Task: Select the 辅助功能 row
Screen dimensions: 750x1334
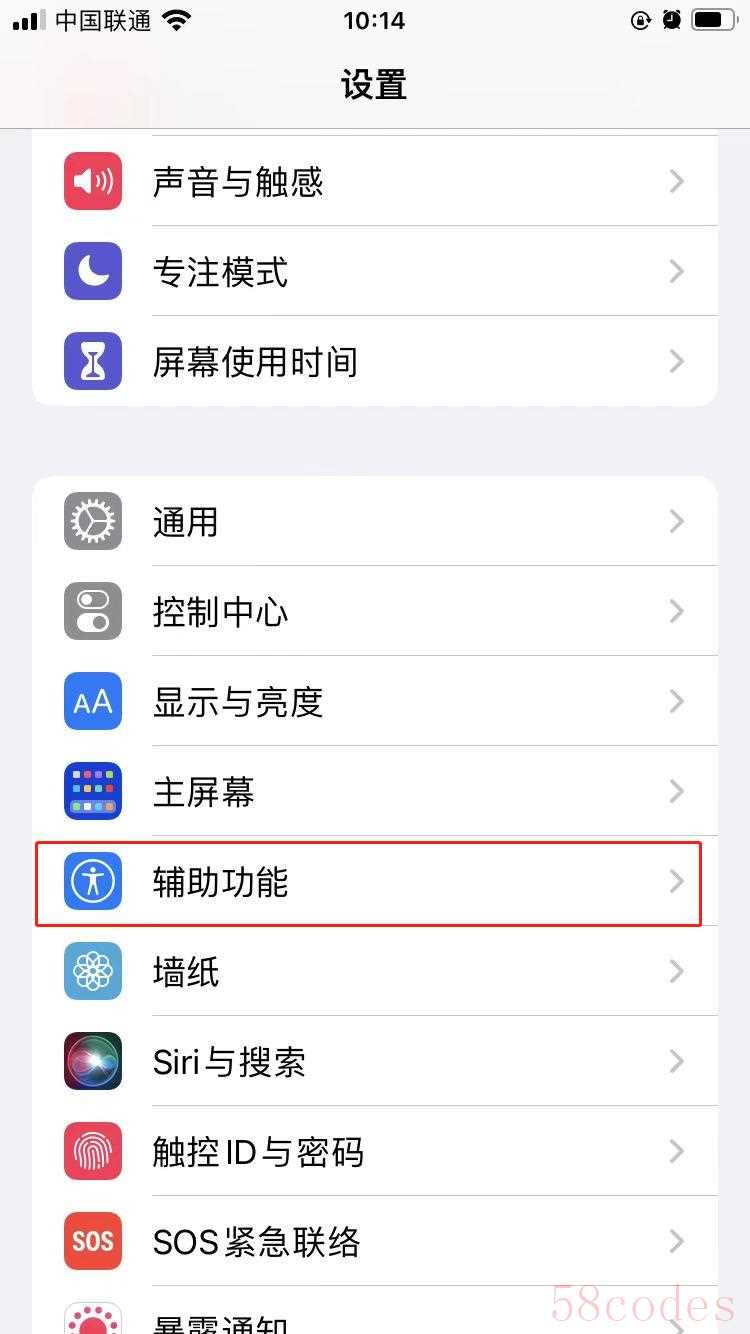Action: click(x=375, y=881)
